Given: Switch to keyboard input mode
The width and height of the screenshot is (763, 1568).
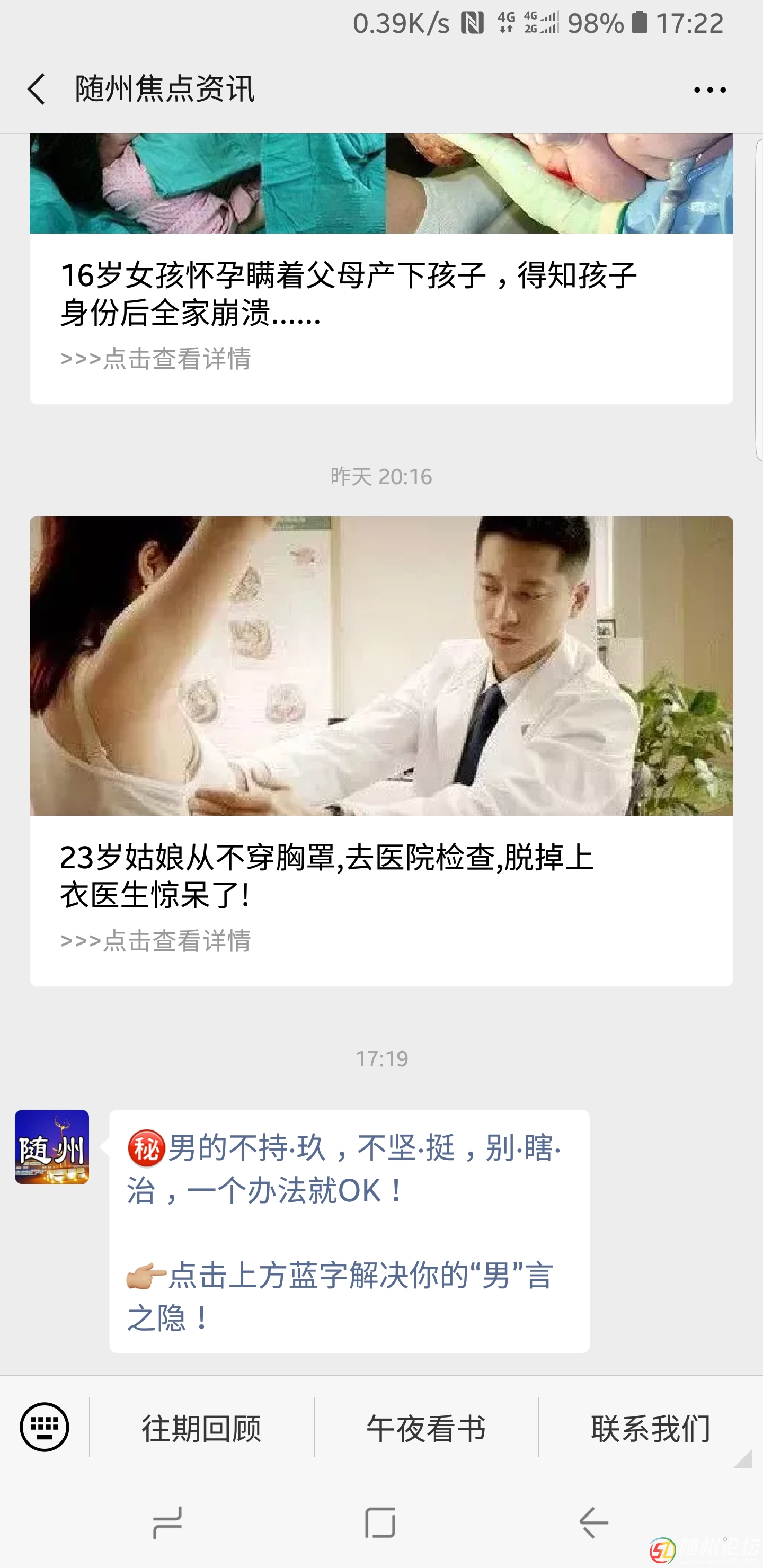Looking at the screenshot, I should pos(45,1428).
